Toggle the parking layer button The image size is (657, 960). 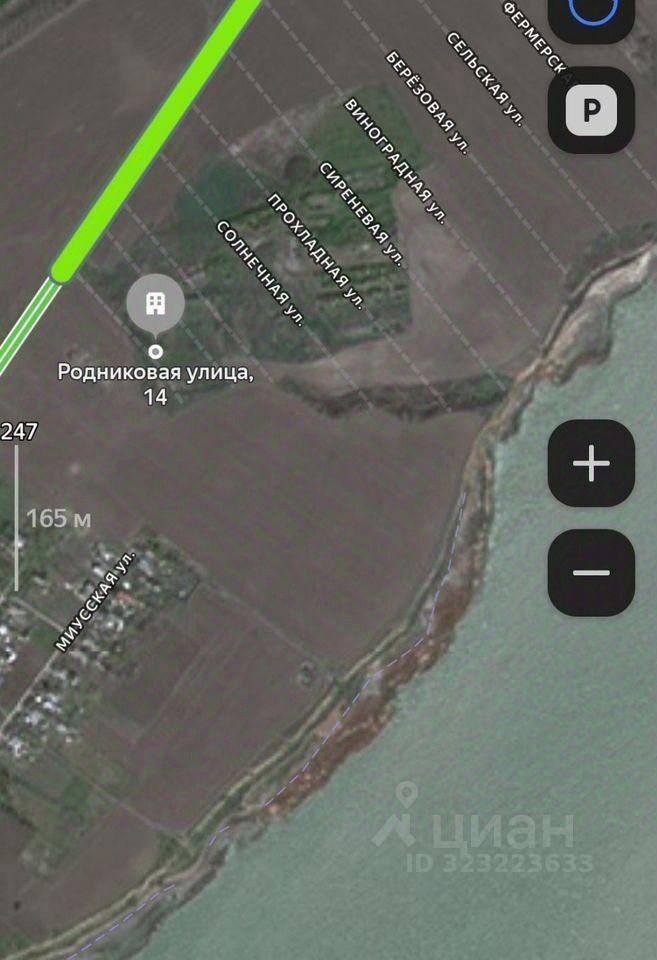(x=591, y=110)
